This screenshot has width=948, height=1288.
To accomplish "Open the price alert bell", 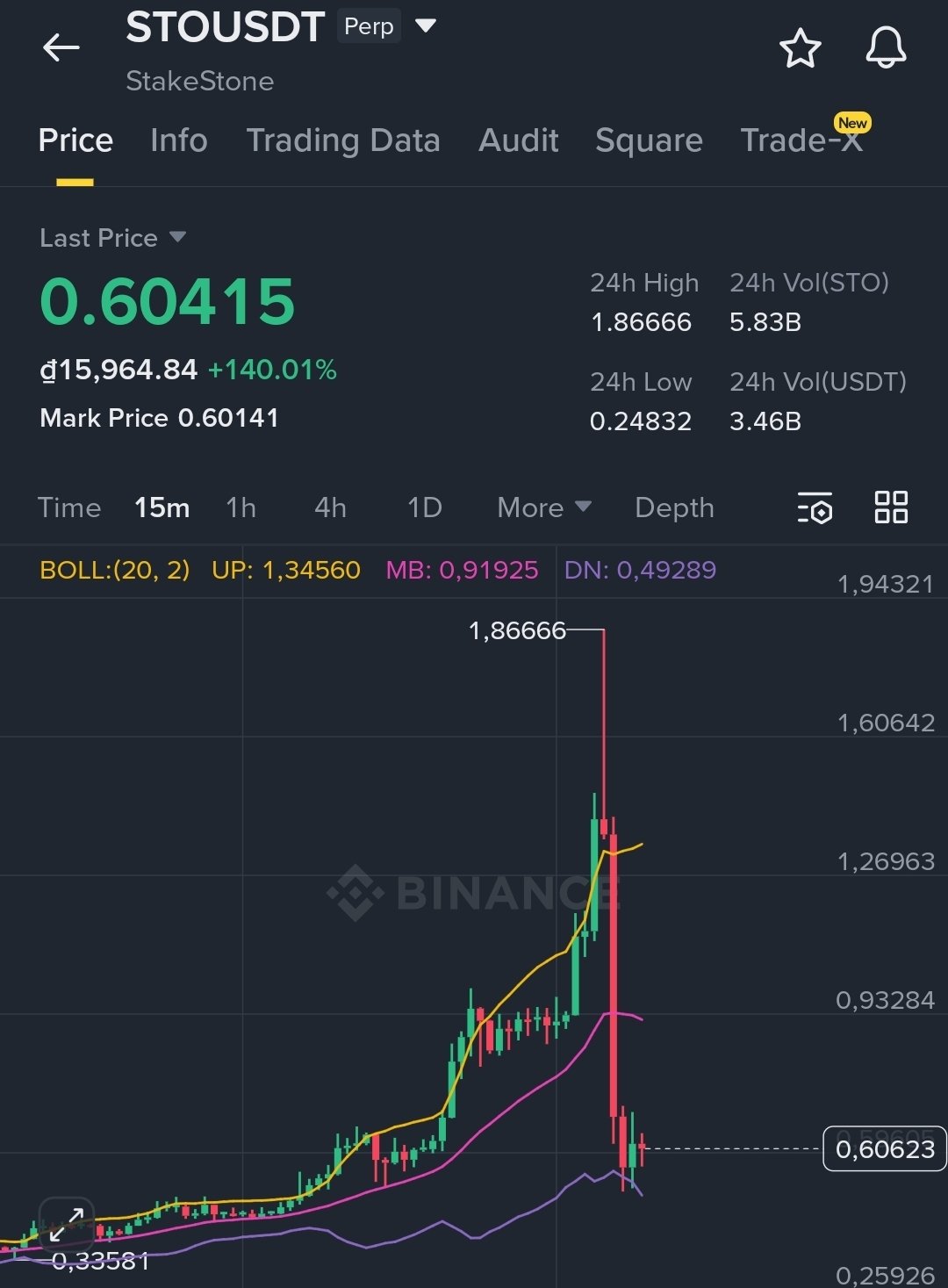I will (x=886, y=48).
